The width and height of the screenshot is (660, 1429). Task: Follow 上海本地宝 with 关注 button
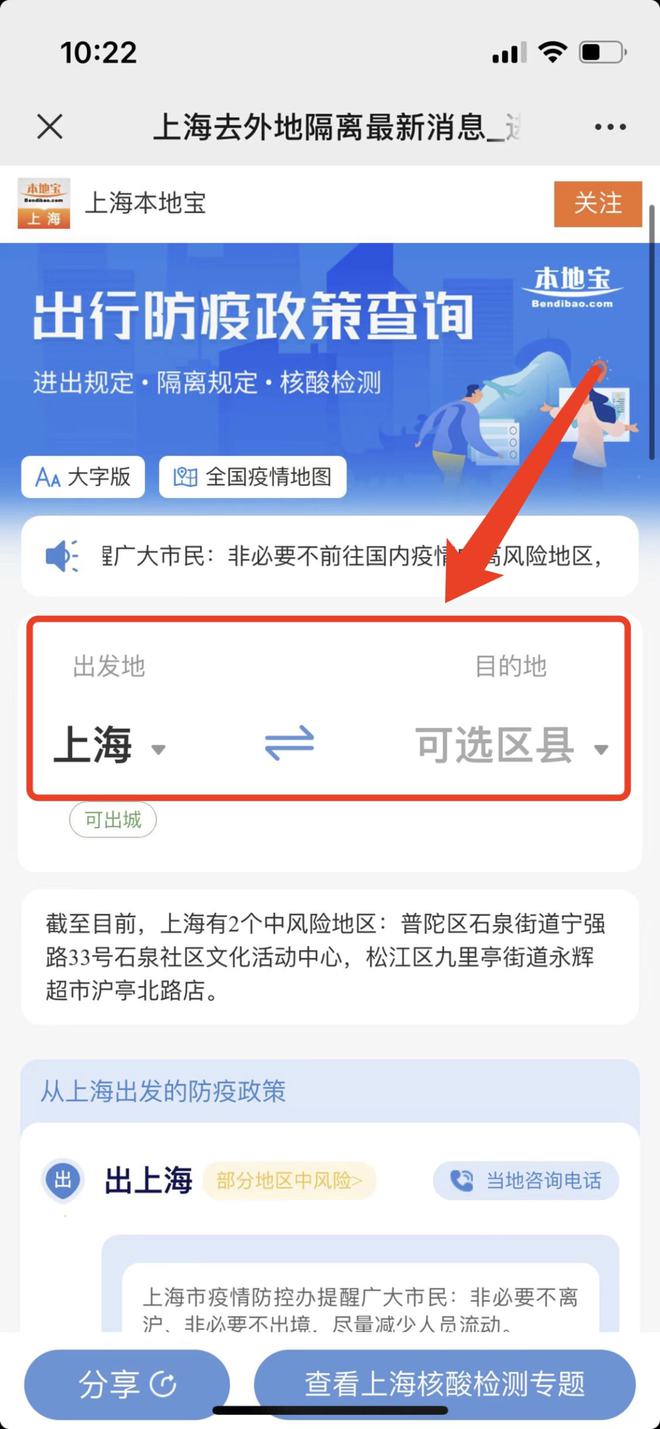pyautogui.click(x=597, y=203)
